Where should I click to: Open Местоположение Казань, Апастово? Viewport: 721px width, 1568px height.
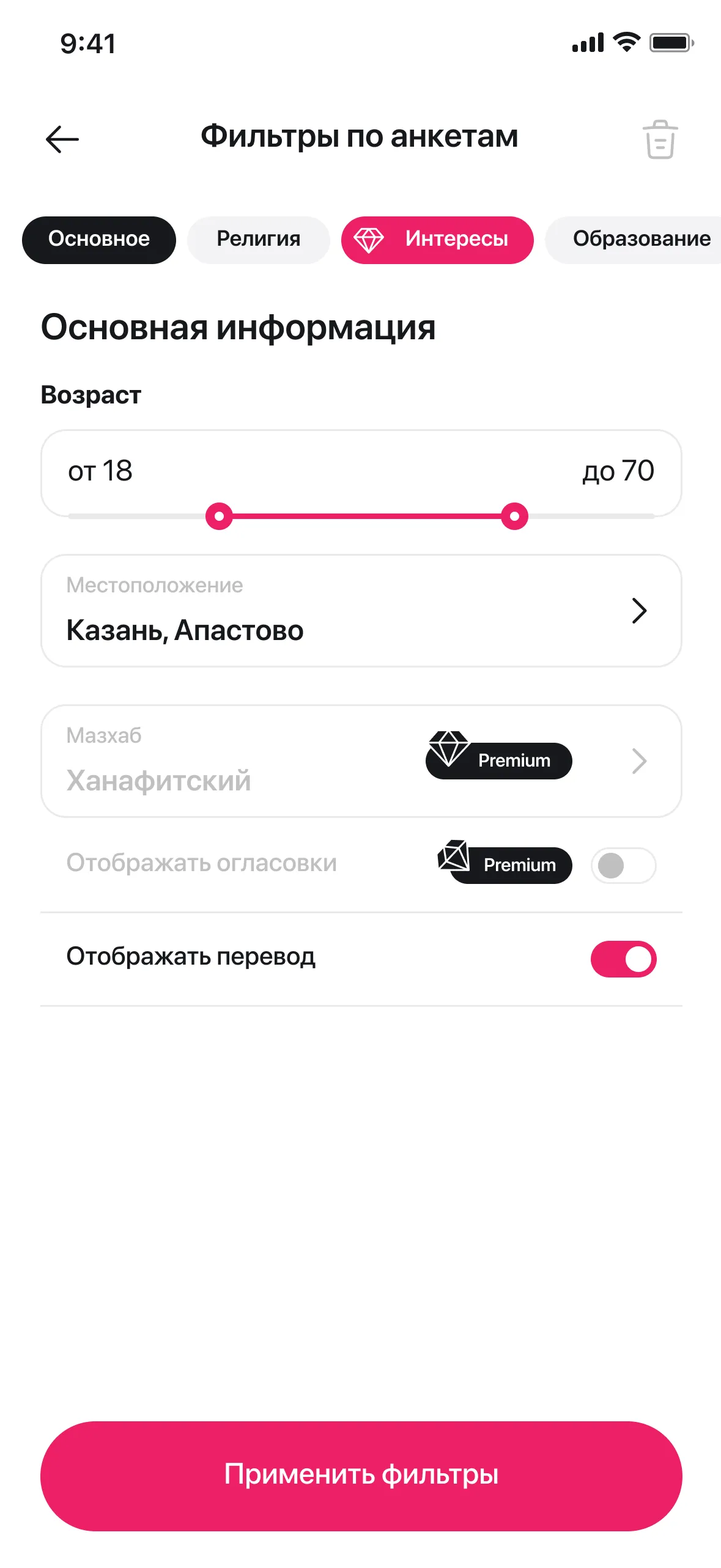point(361,611)
